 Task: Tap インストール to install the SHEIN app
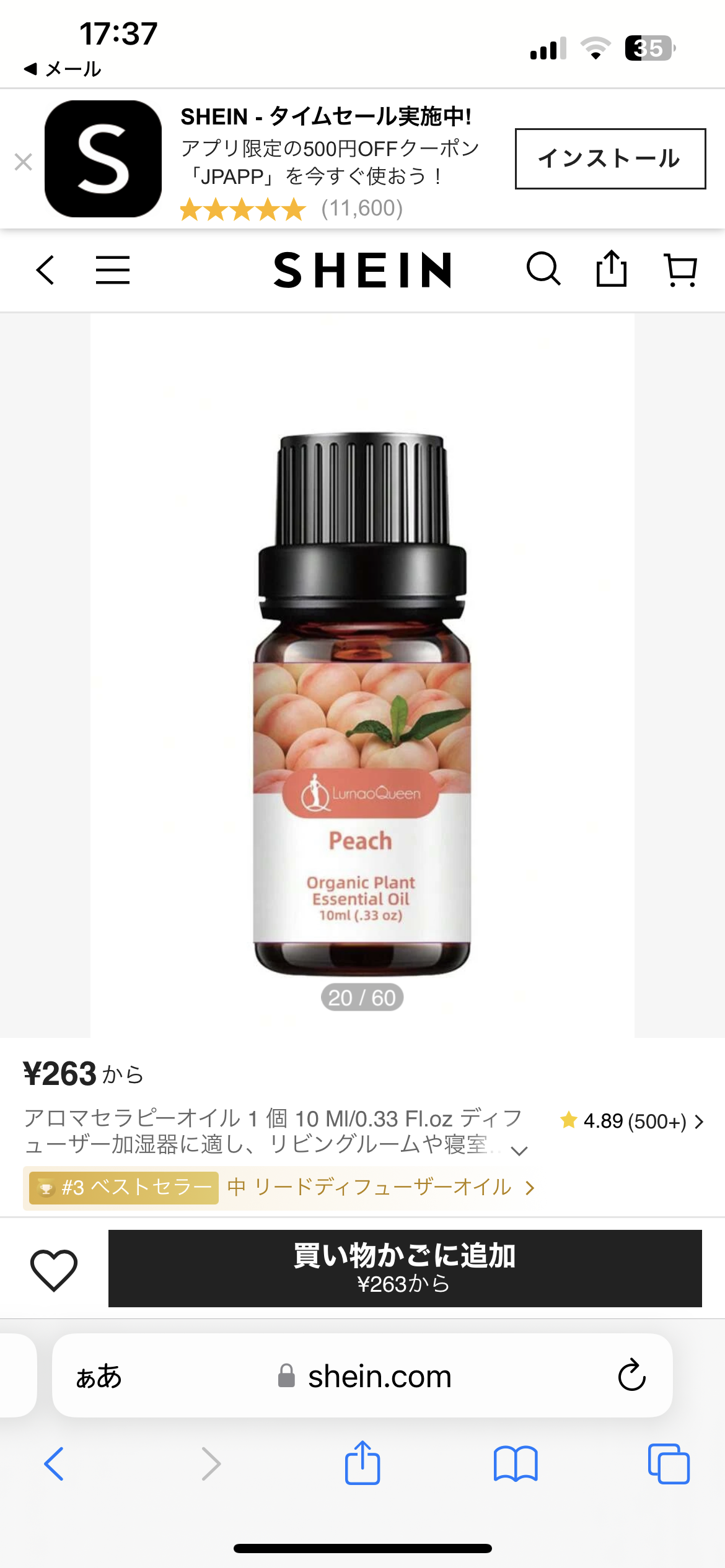click(x=609, y=159)
